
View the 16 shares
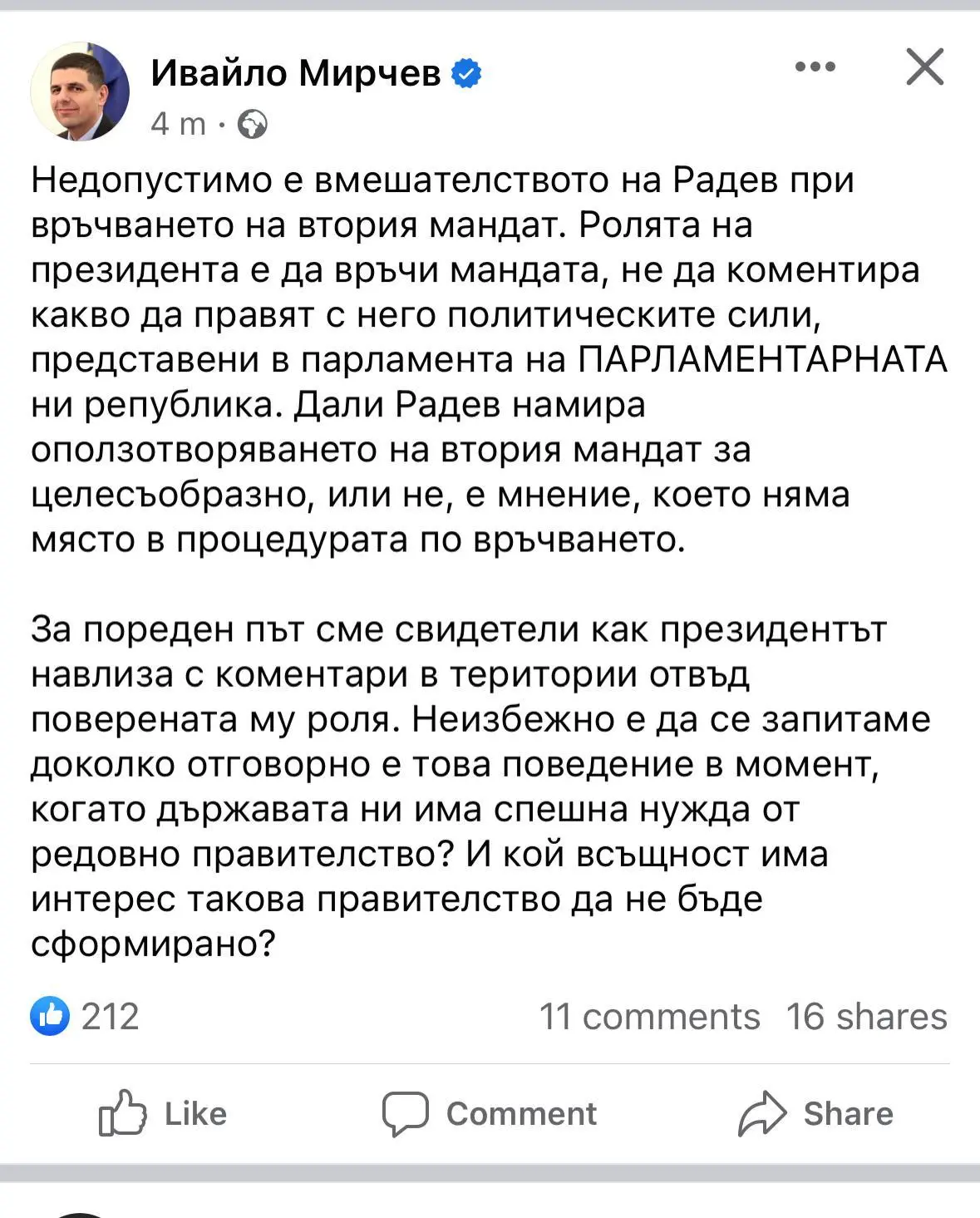coord(866,1016)
